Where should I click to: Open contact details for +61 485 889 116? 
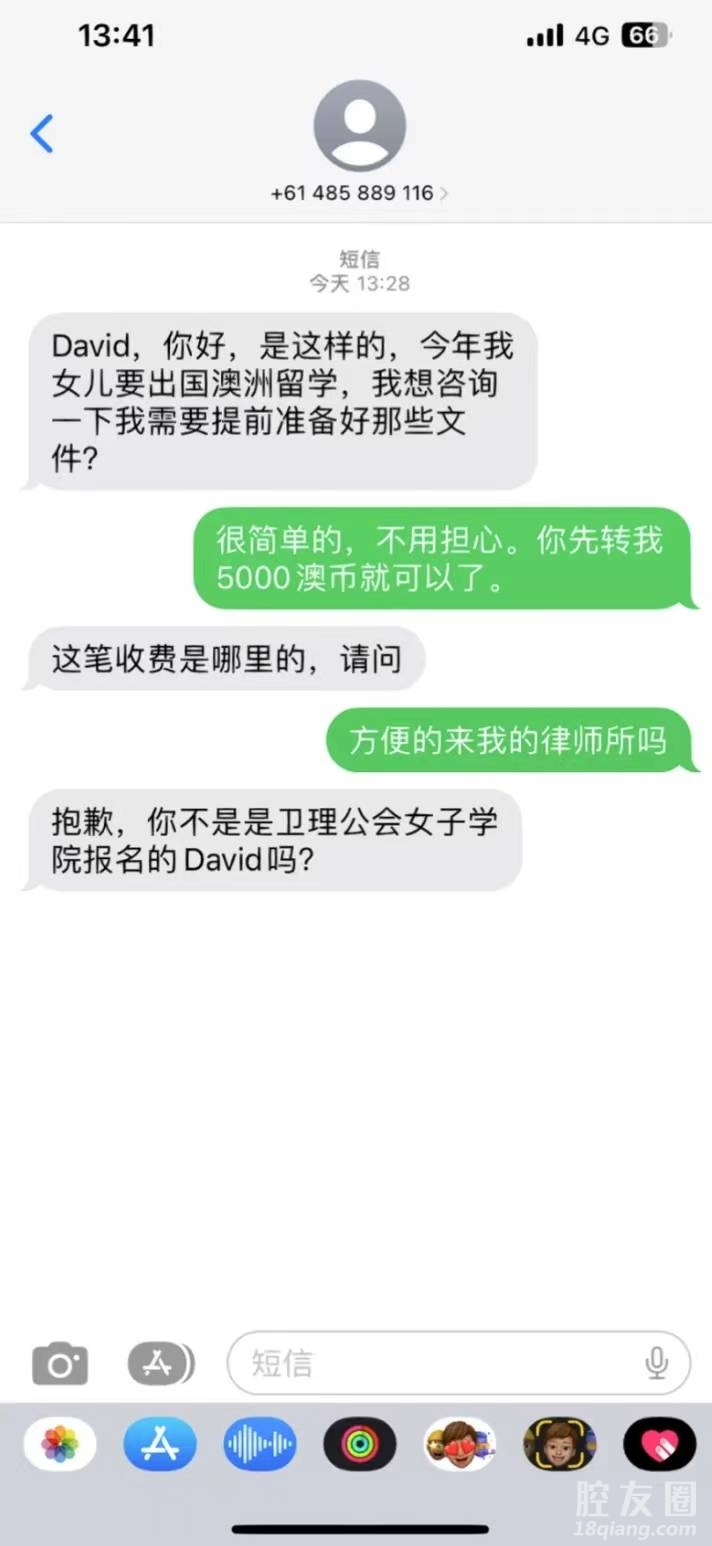[359, 193]
